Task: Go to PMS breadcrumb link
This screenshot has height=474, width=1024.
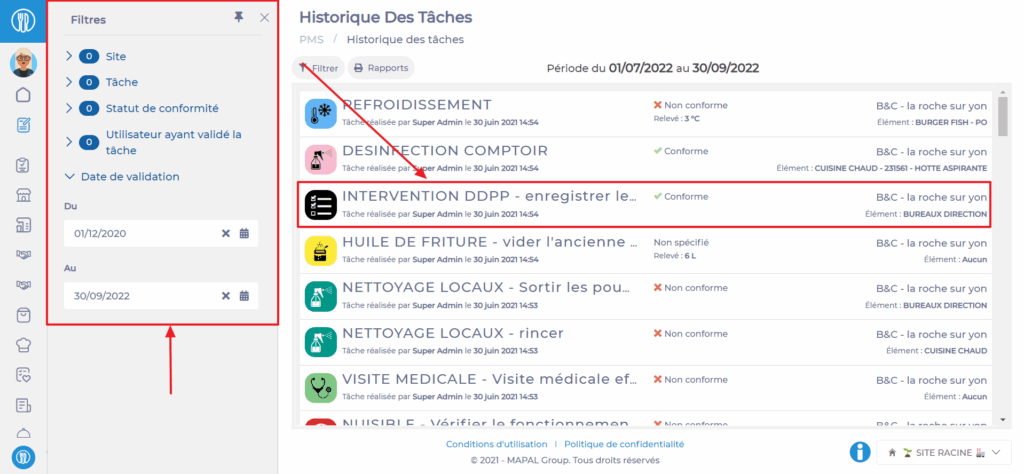Action: coord(311,39)
